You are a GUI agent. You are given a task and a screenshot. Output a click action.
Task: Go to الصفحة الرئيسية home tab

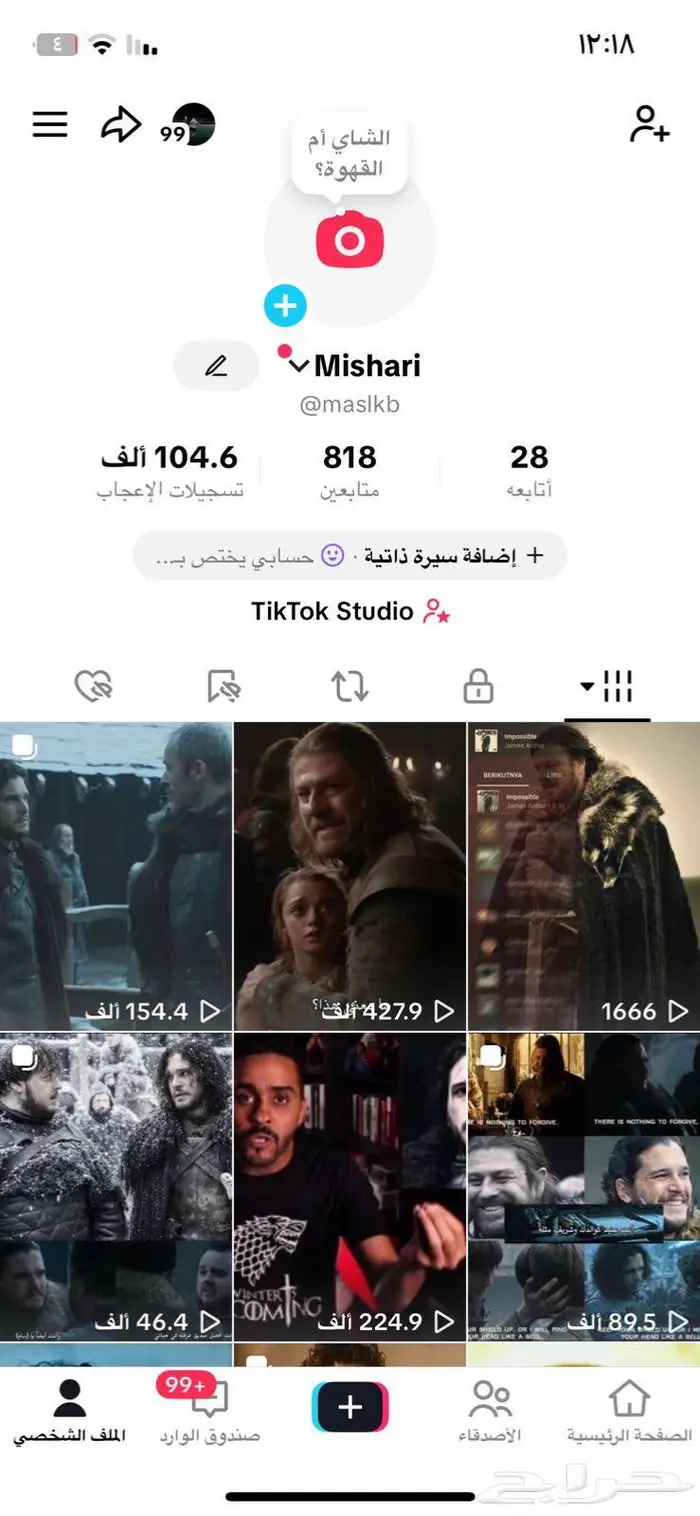(x=629, y=1412)
